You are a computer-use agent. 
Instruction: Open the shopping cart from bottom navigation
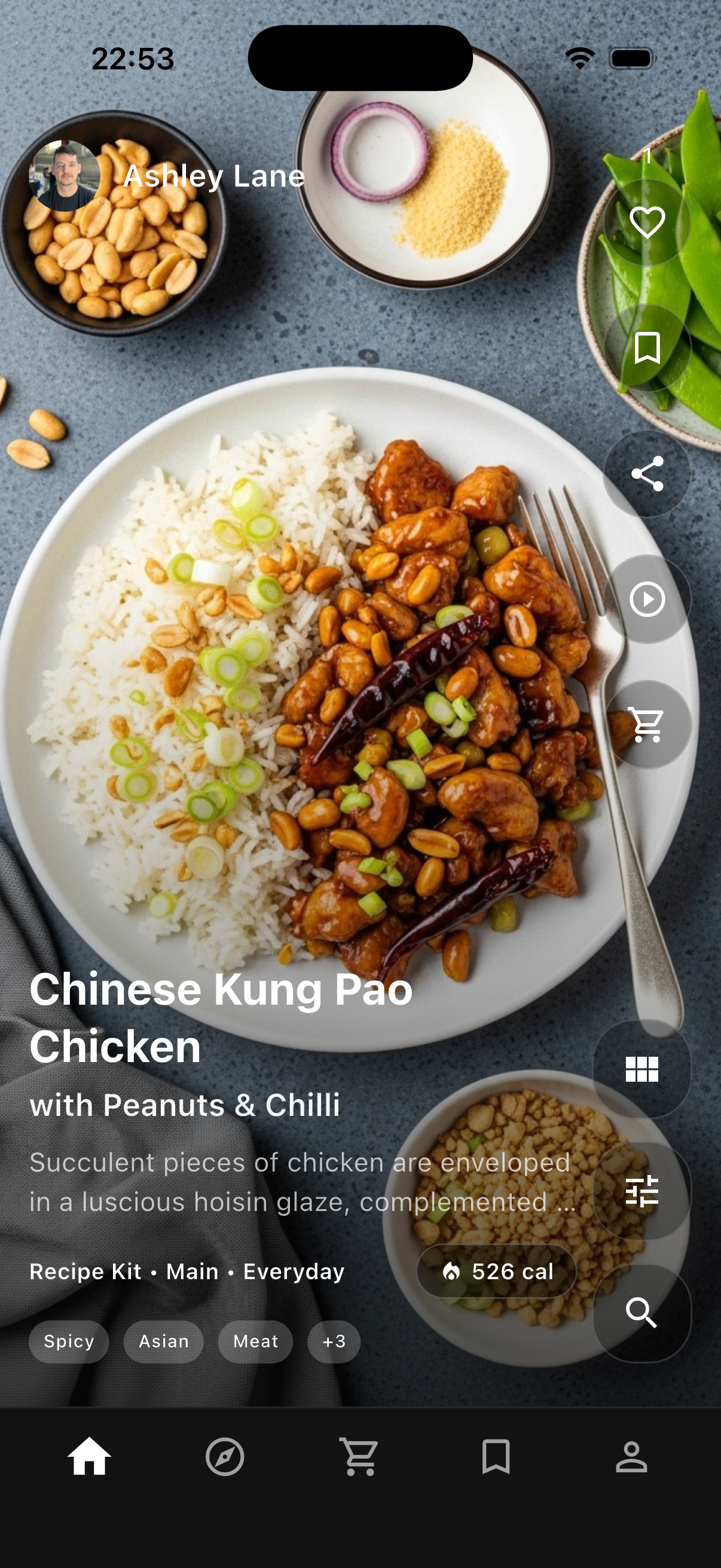click(x=360, y=1456)
